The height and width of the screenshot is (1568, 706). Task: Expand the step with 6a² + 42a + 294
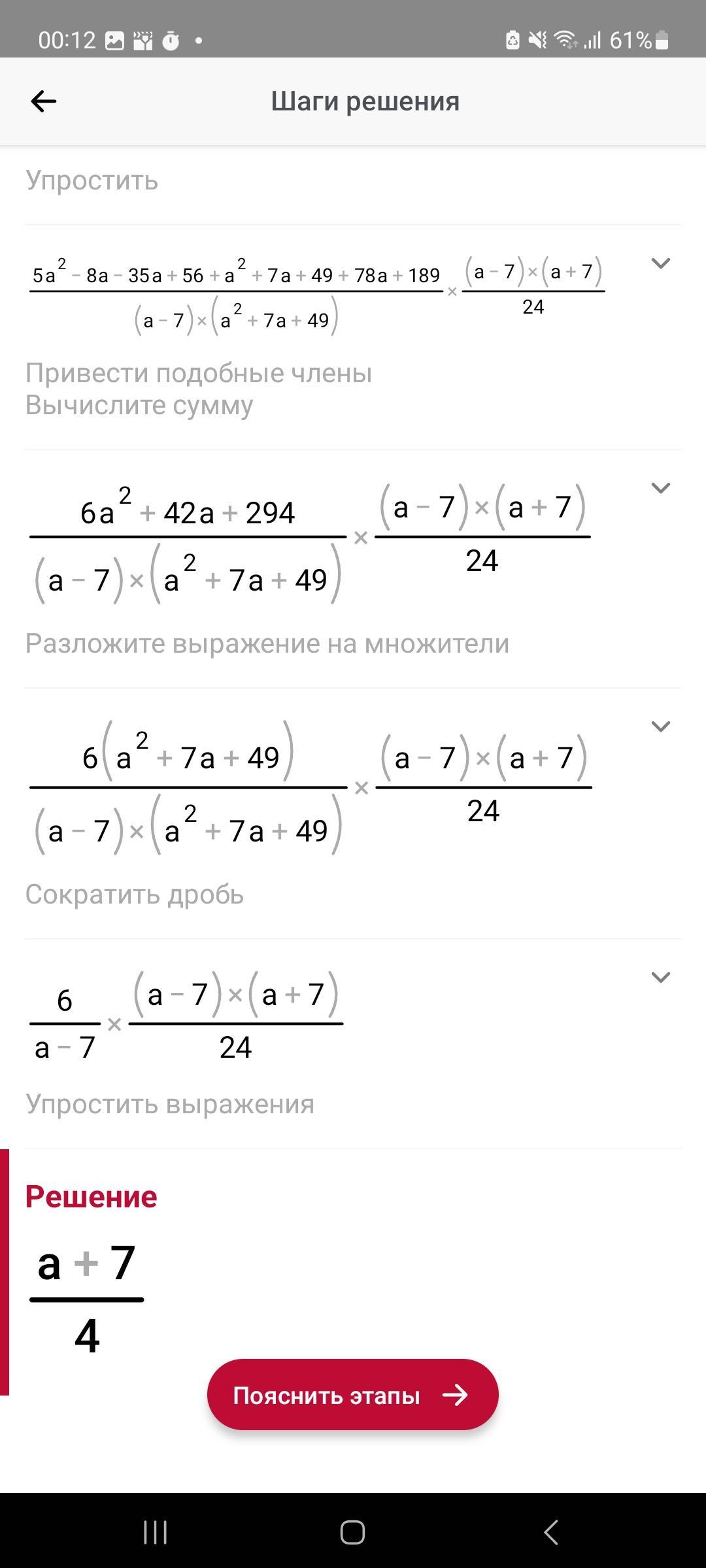[x=661, y=488]
